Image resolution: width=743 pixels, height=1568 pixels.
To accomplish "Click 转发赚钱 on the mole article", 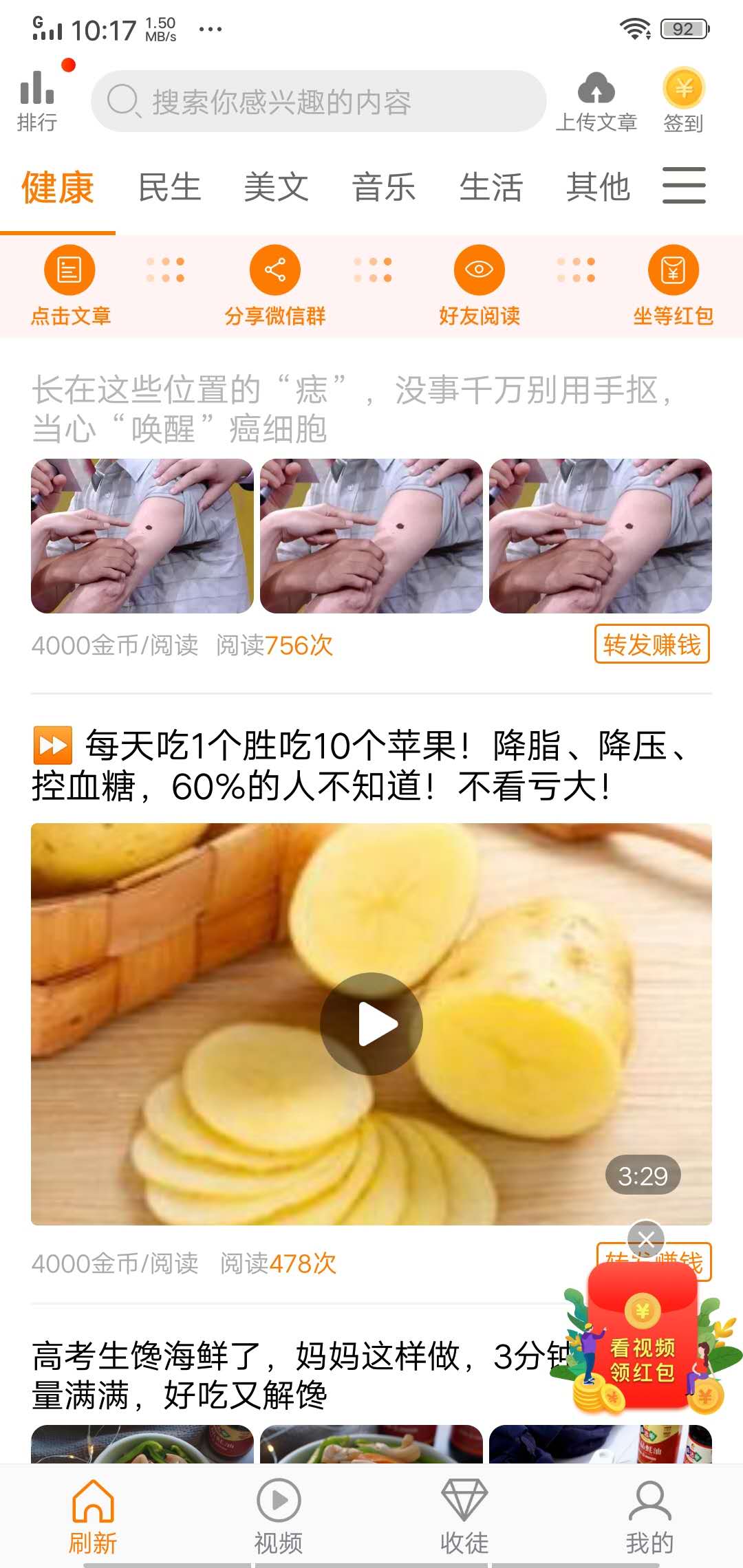I will coord(652,645).
